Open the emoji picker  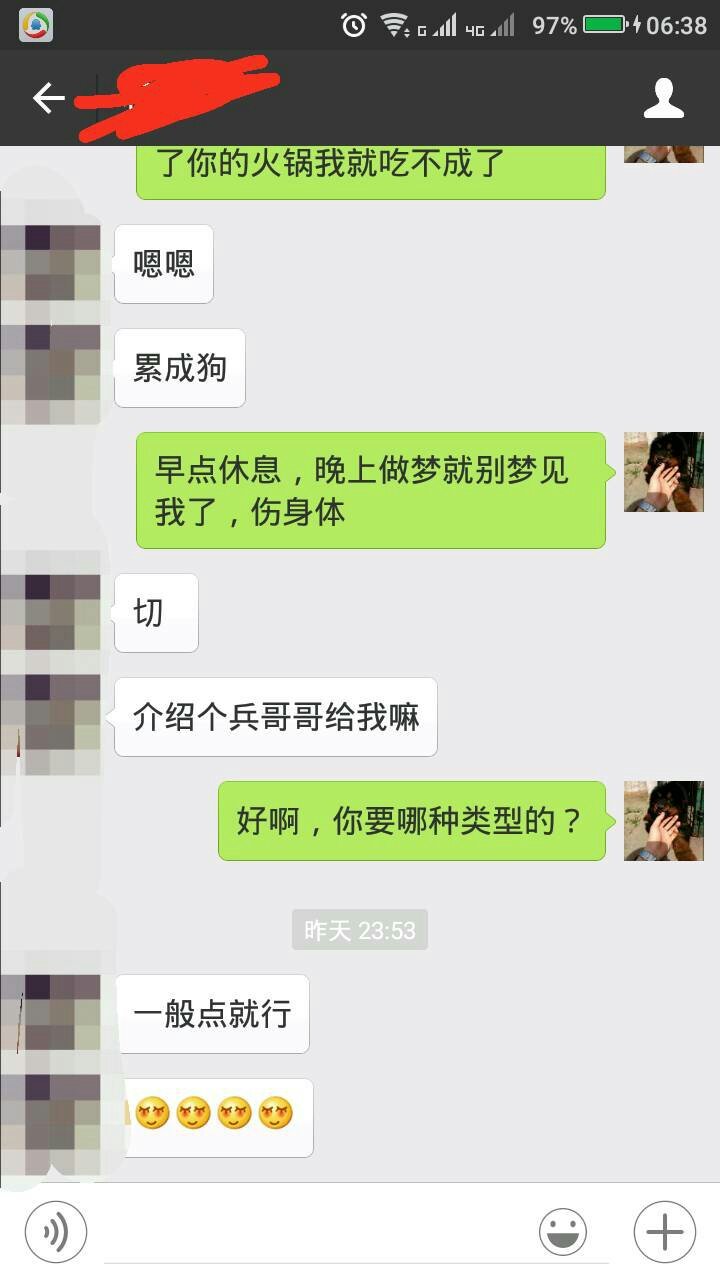[x=563, y=1231]
